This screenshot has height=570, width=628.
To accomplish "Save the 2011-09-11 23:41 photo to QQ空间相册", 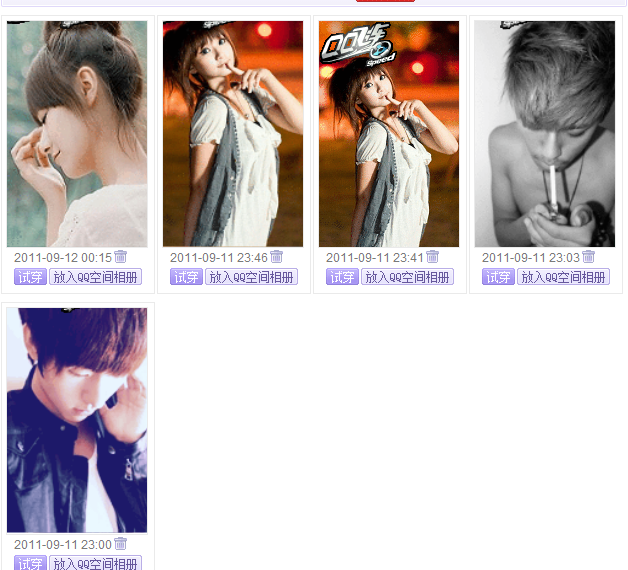I will [407, 277].
